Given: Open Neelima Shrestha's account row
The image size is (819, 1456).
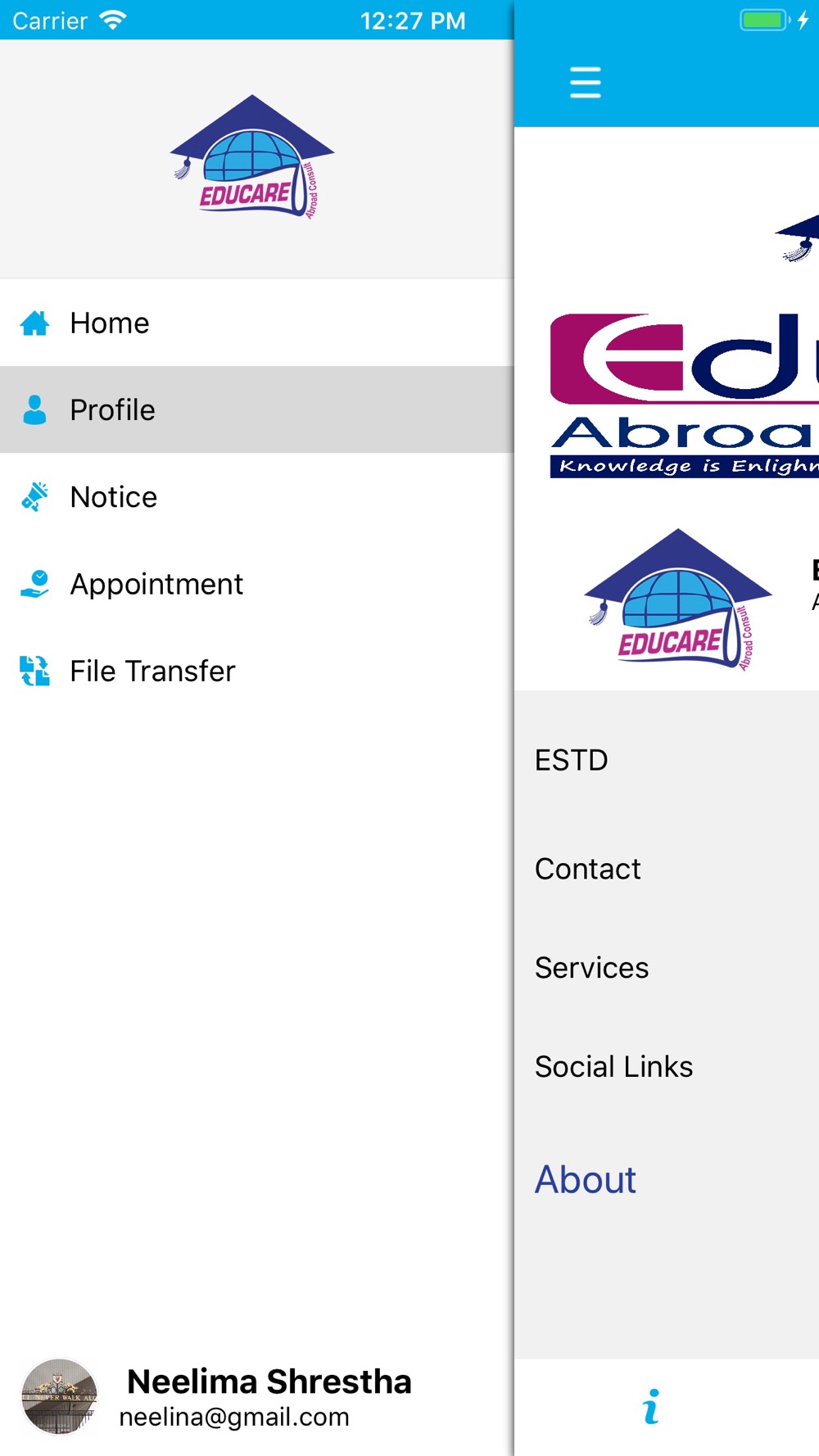Looking at the screenshot, I should tap(256, 1397).
